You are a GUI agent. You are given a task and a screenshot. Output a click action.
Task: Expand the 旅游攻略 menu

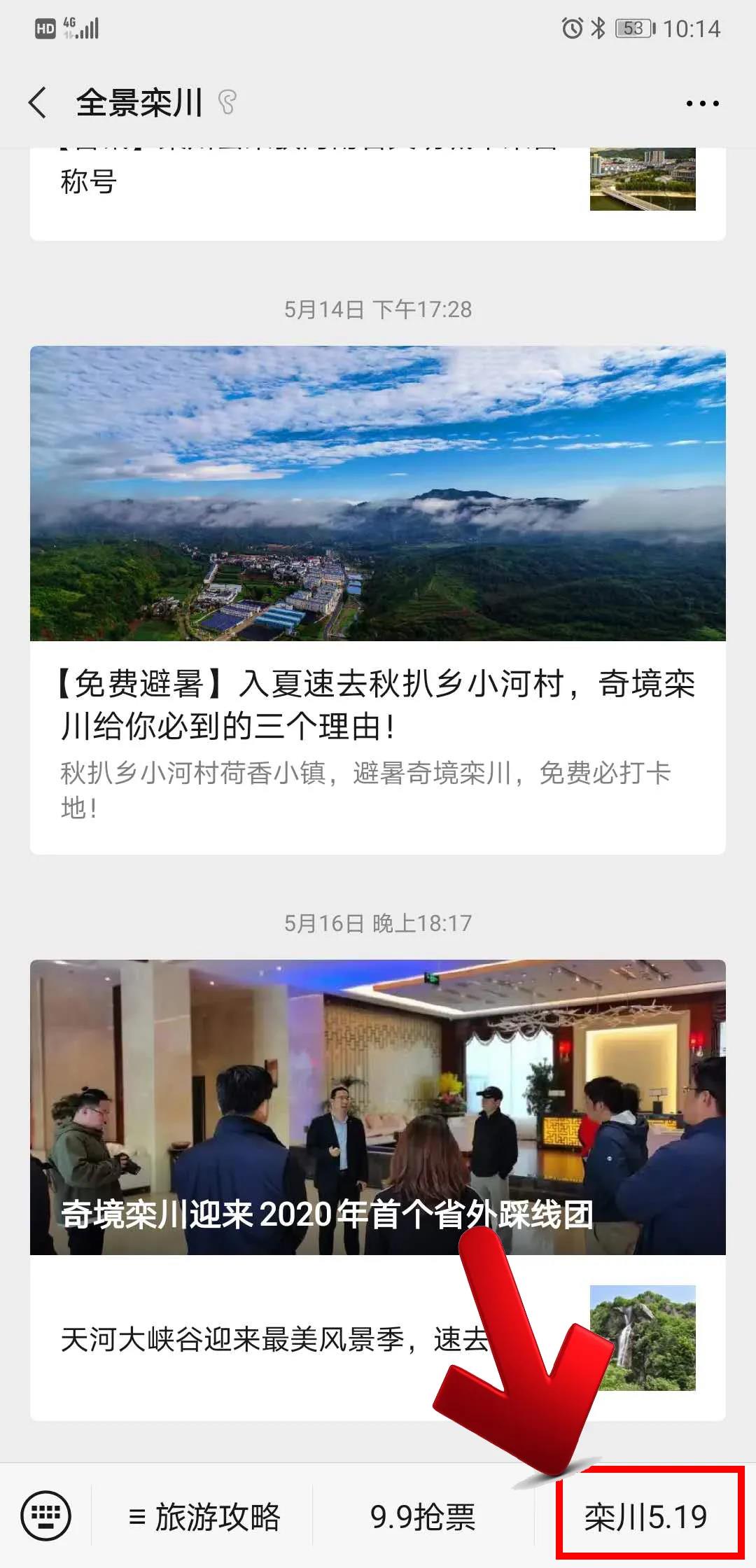[204, 1517]
